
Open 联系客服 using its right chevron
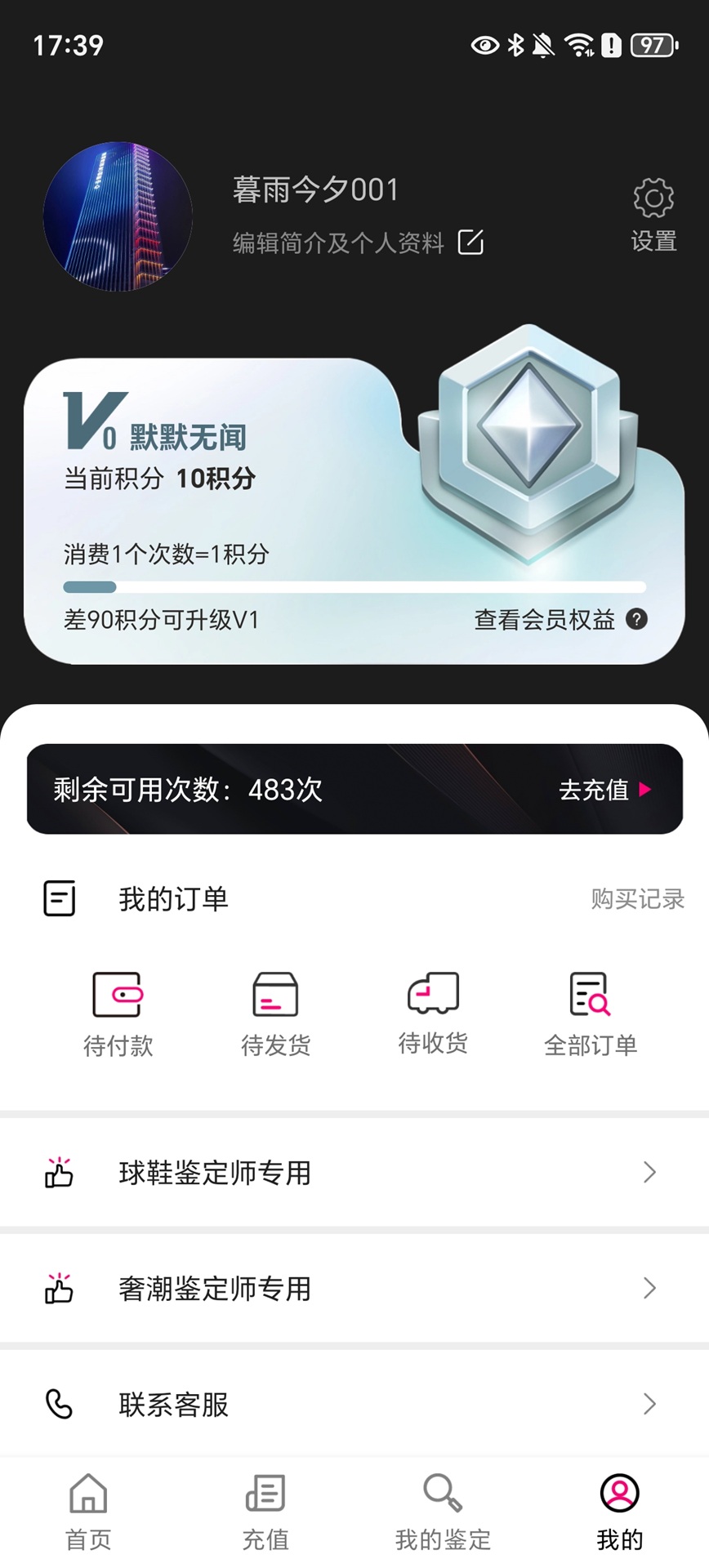coord(649,1405)
